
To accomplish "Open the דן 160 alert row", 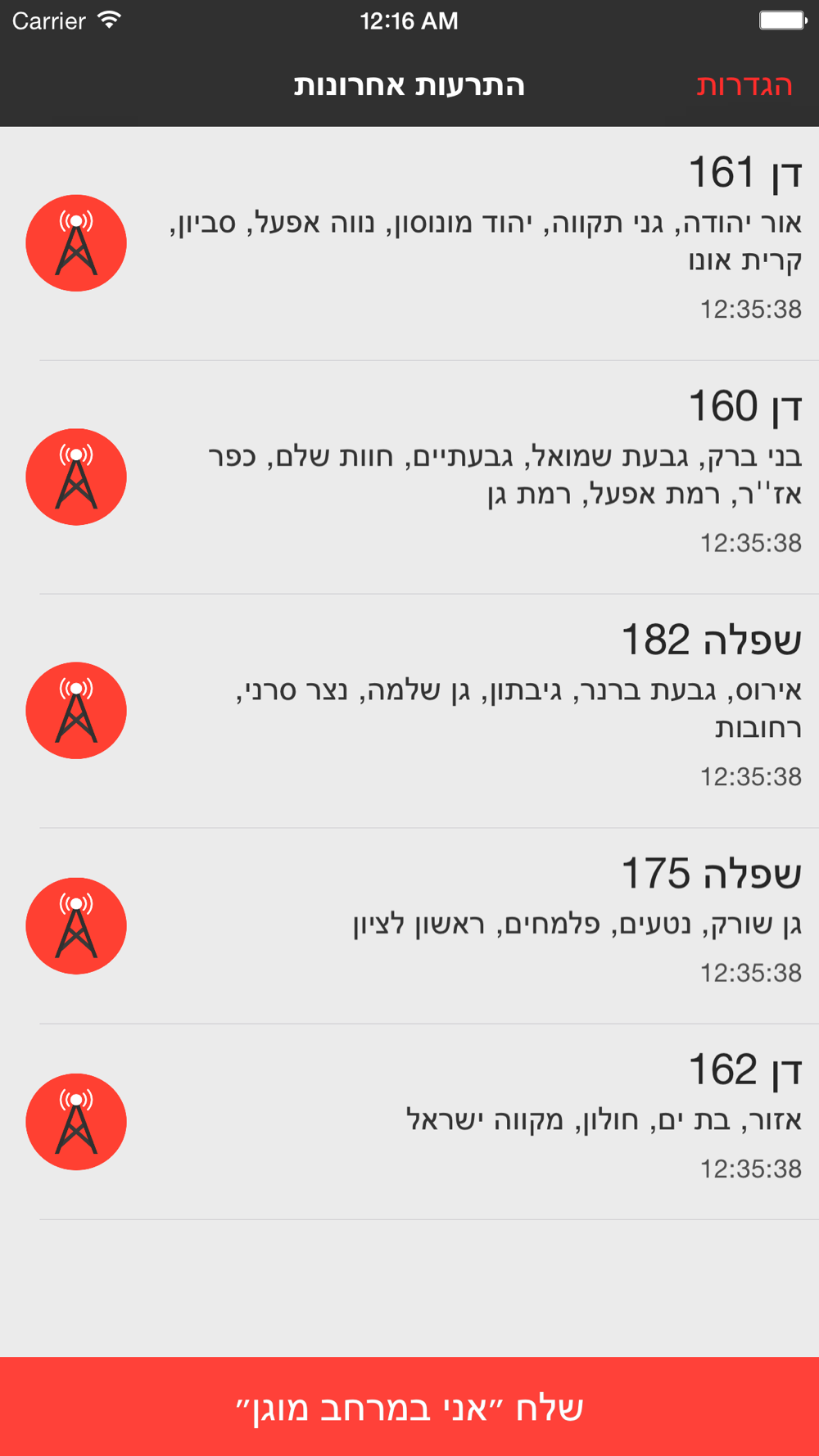I will click(409, 477).
